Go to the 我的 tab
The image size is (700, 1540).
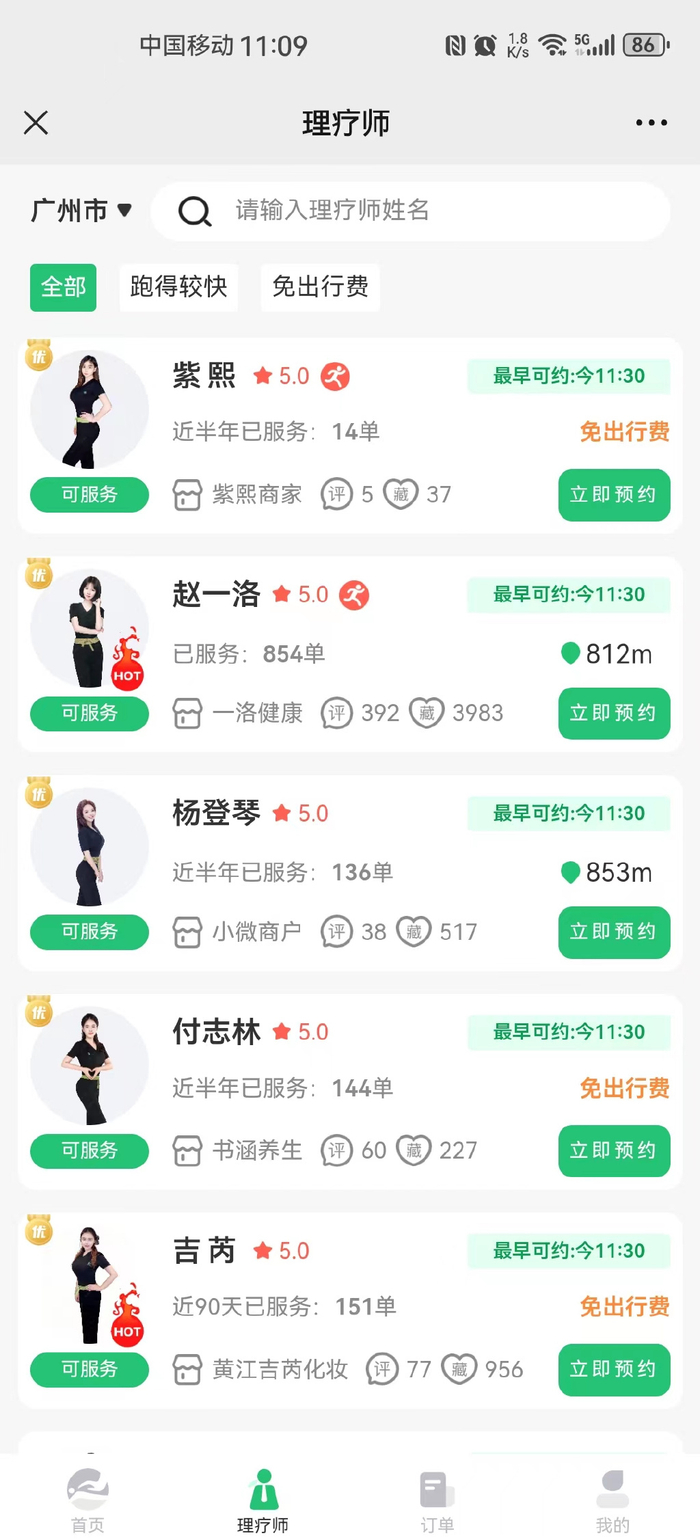(612, 1499)
